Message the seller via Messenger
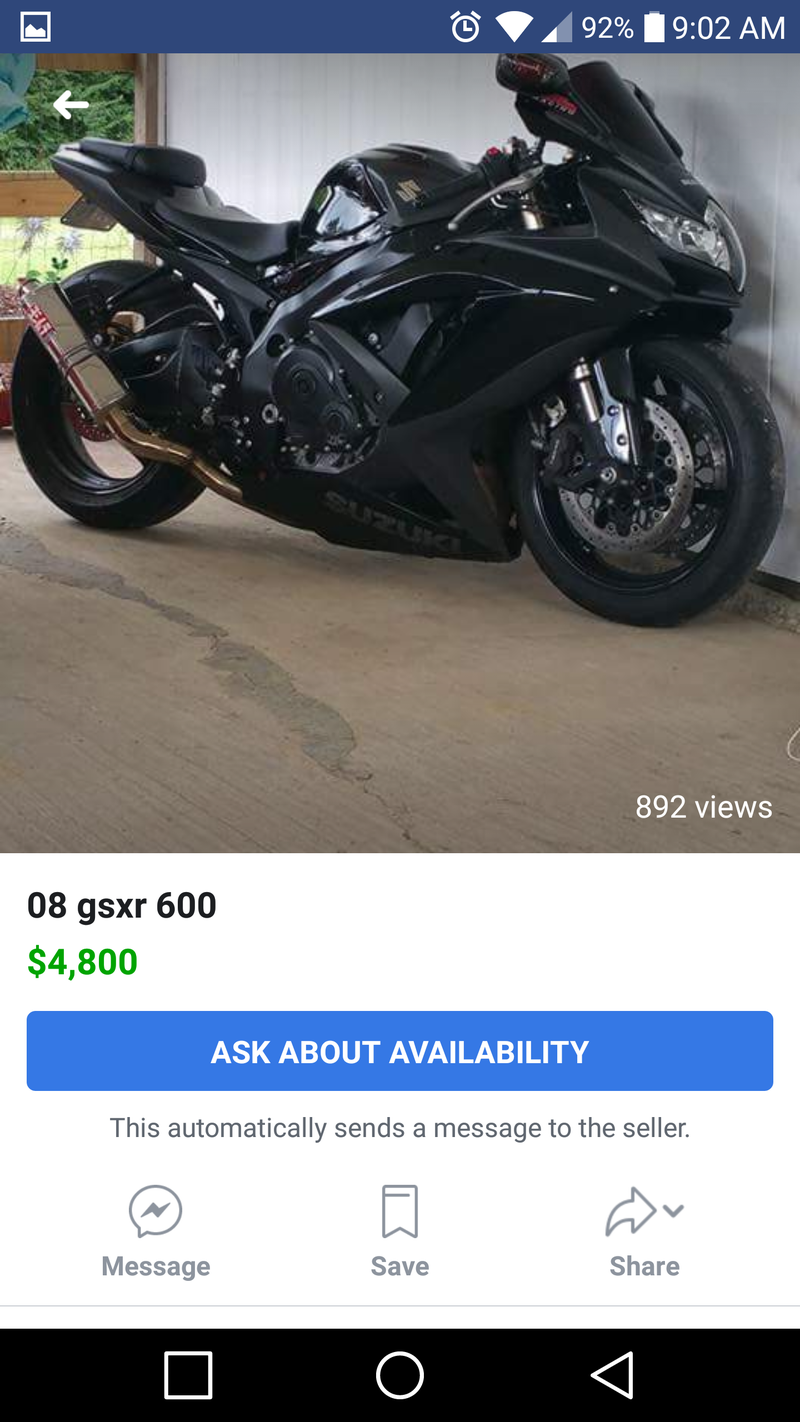 (156, 1231)
